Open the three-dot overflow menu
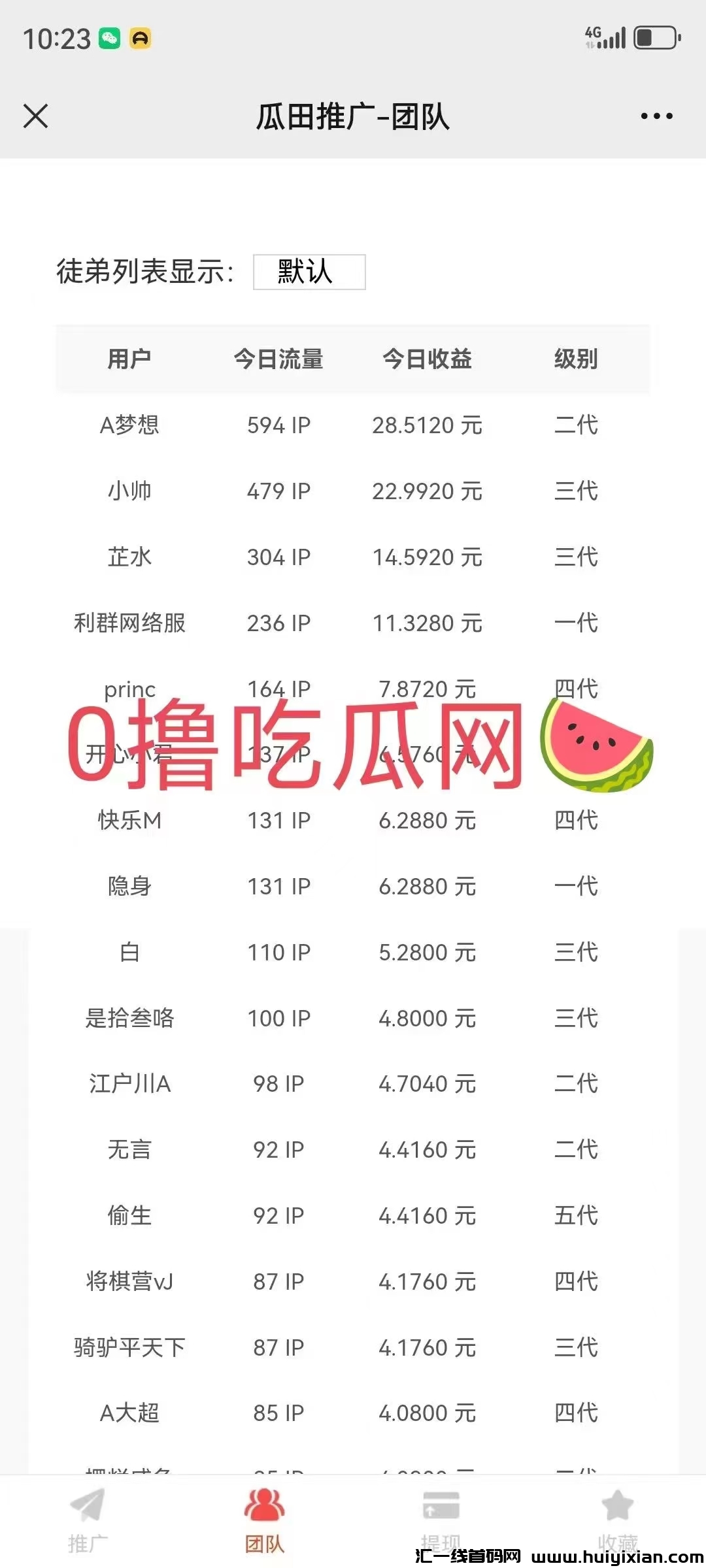 (656, 116)
